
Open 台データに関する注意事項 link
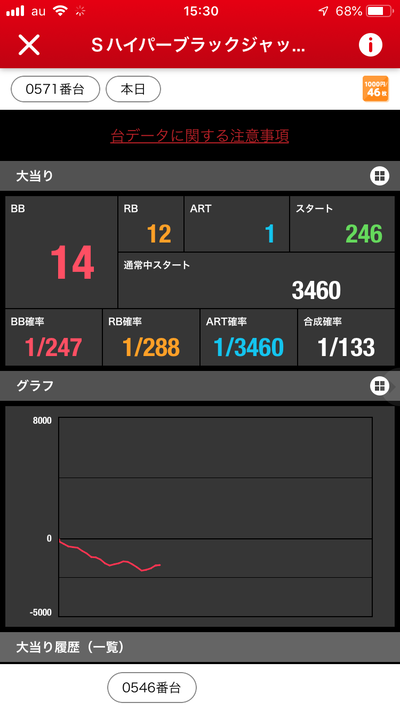(x=200, y=136)
